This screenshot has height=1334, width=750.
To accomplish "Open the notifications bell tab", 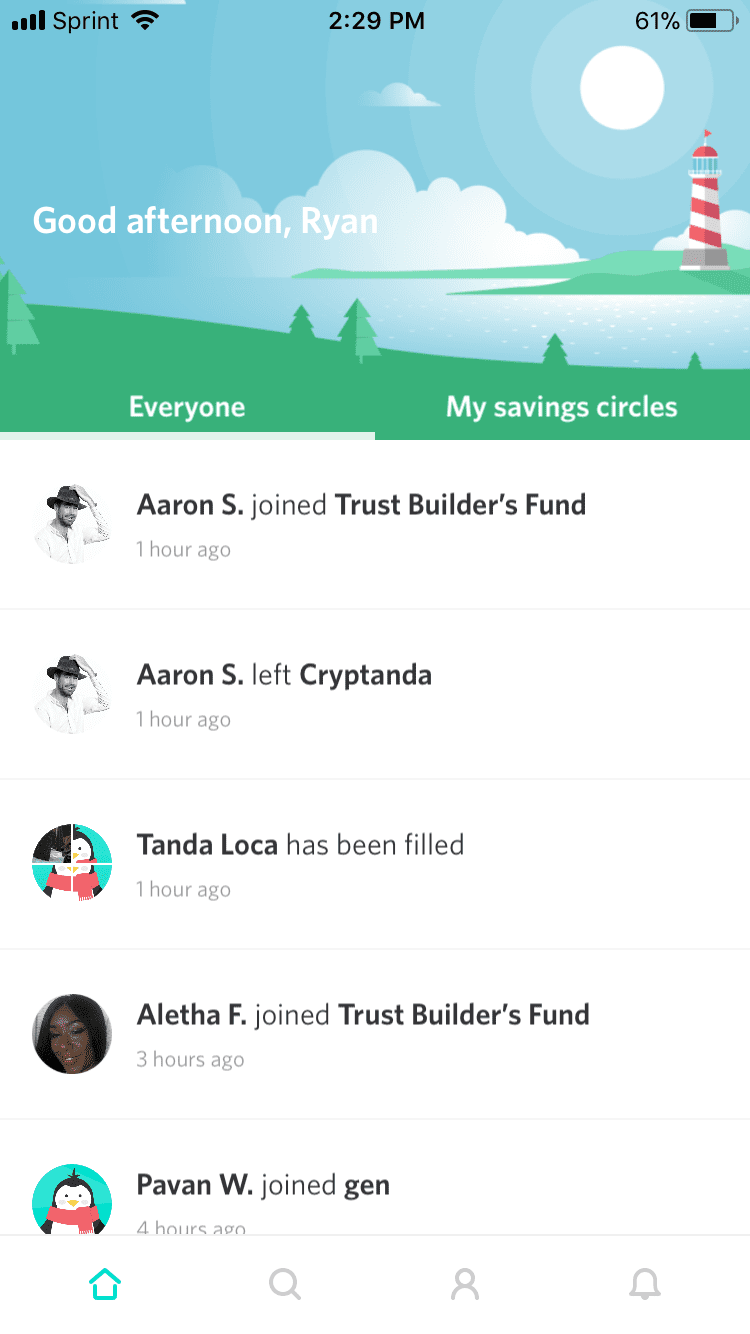I will click(x=645, y=1284).
